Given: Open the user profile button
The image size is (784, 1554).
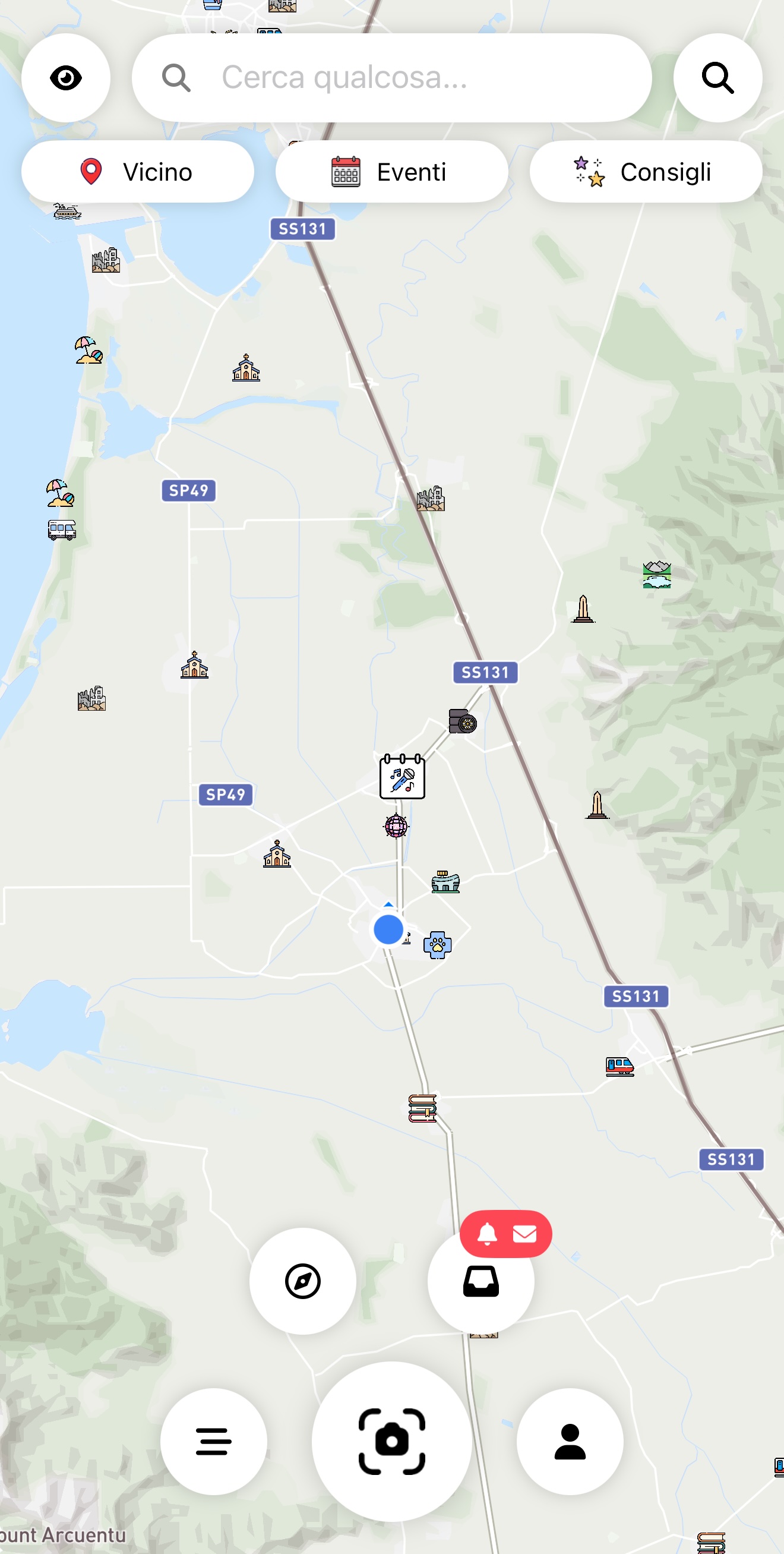Looking at the screenshot, I should tap(570, 1441).
